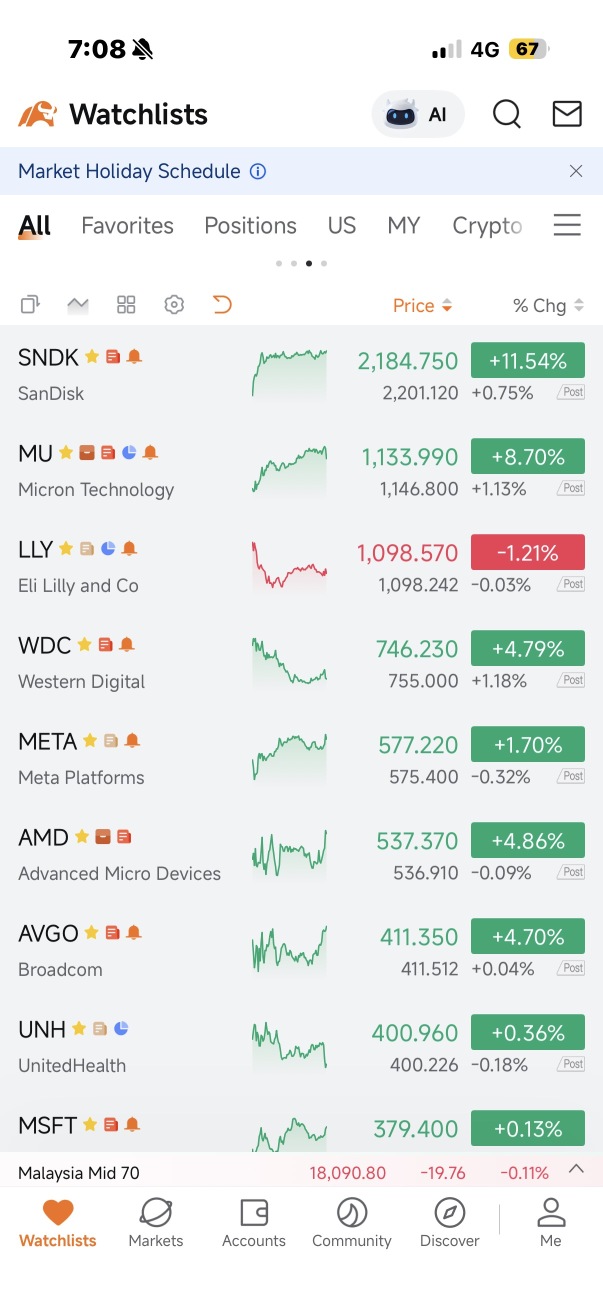Open the Eli Lilly and Co row
The image size is (603, 1311).
[x=301, y=566]
